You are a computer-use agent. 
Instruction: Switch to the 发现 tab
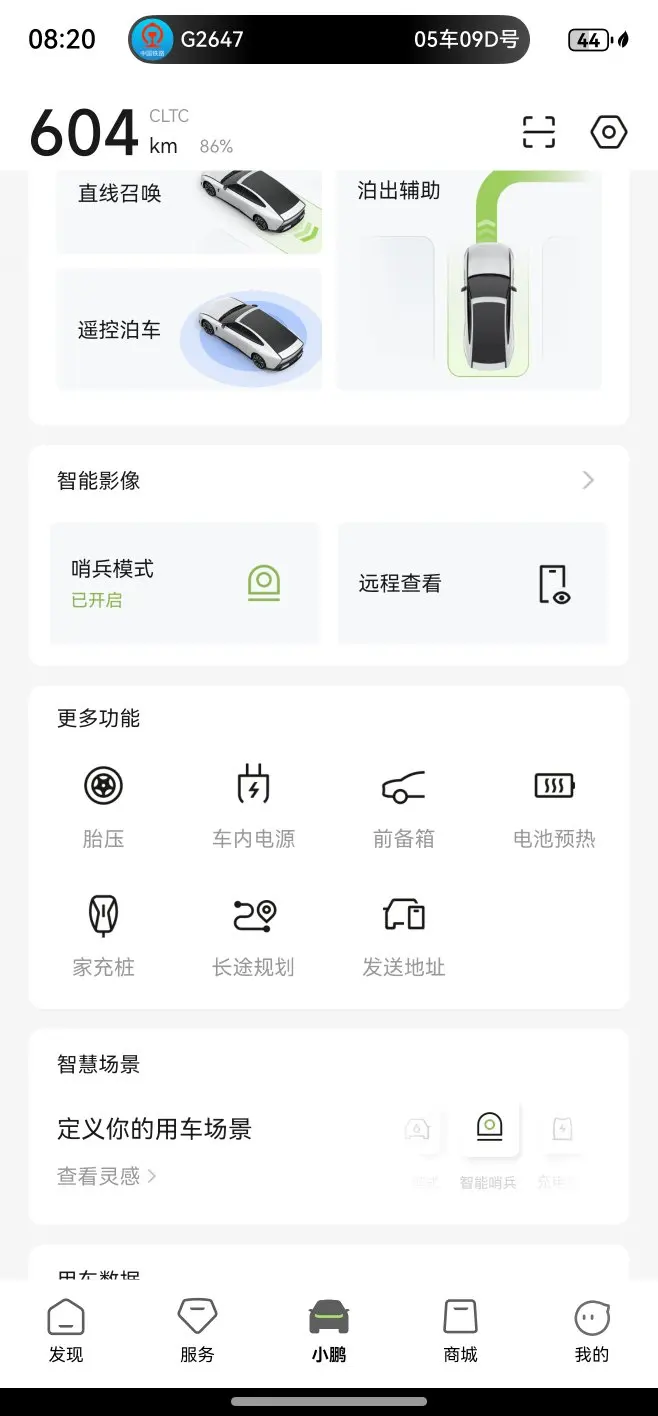[x=66, y=1332]
